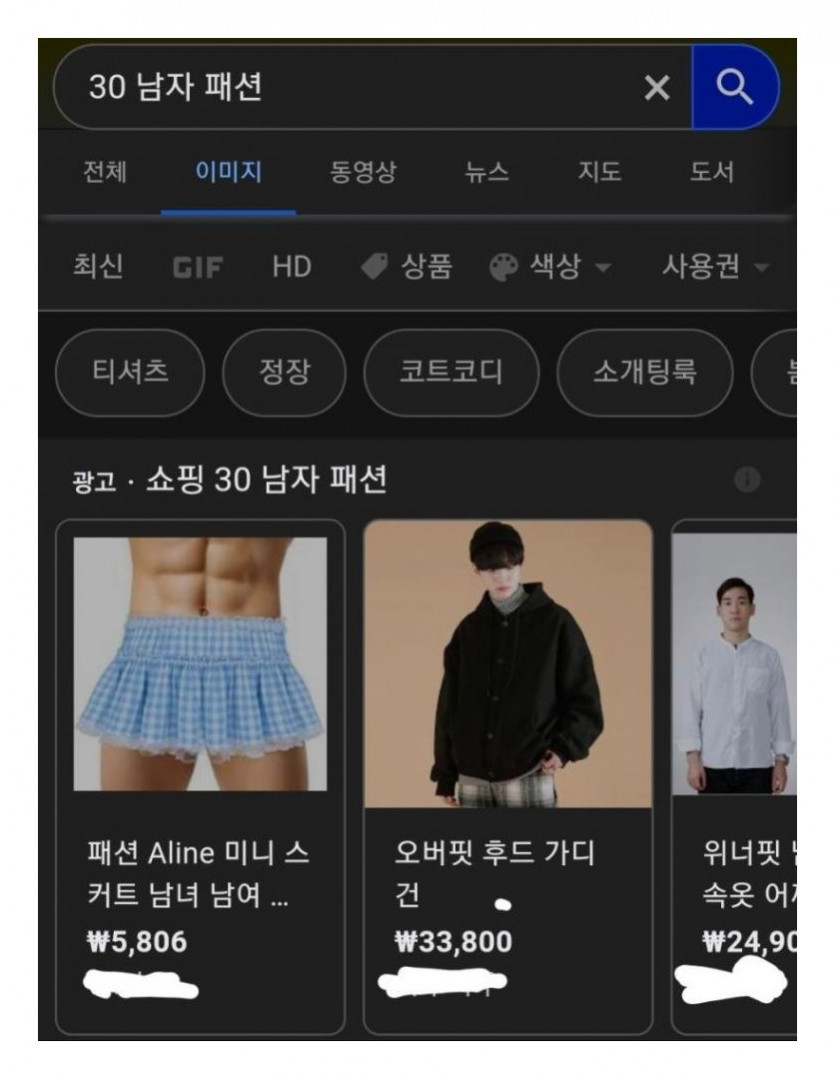The width and height of the screenshot is (835, 1079).
Task: Filter images by GIF
Action: (x=198, y=268)
